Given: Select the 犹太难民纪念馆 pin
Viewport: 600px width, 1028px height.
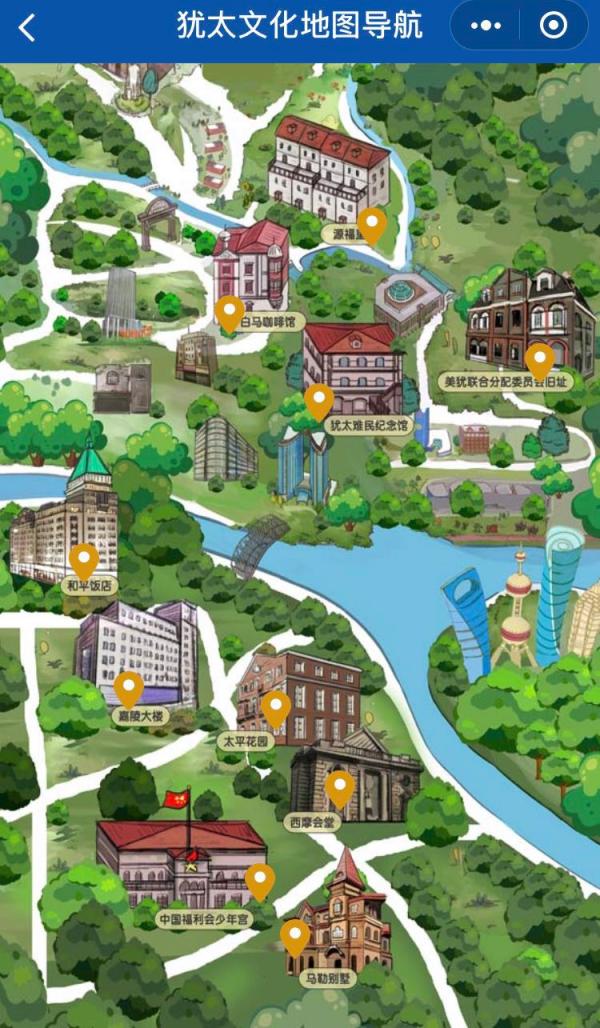Looking at the screenshot, I should pos(319,403).
